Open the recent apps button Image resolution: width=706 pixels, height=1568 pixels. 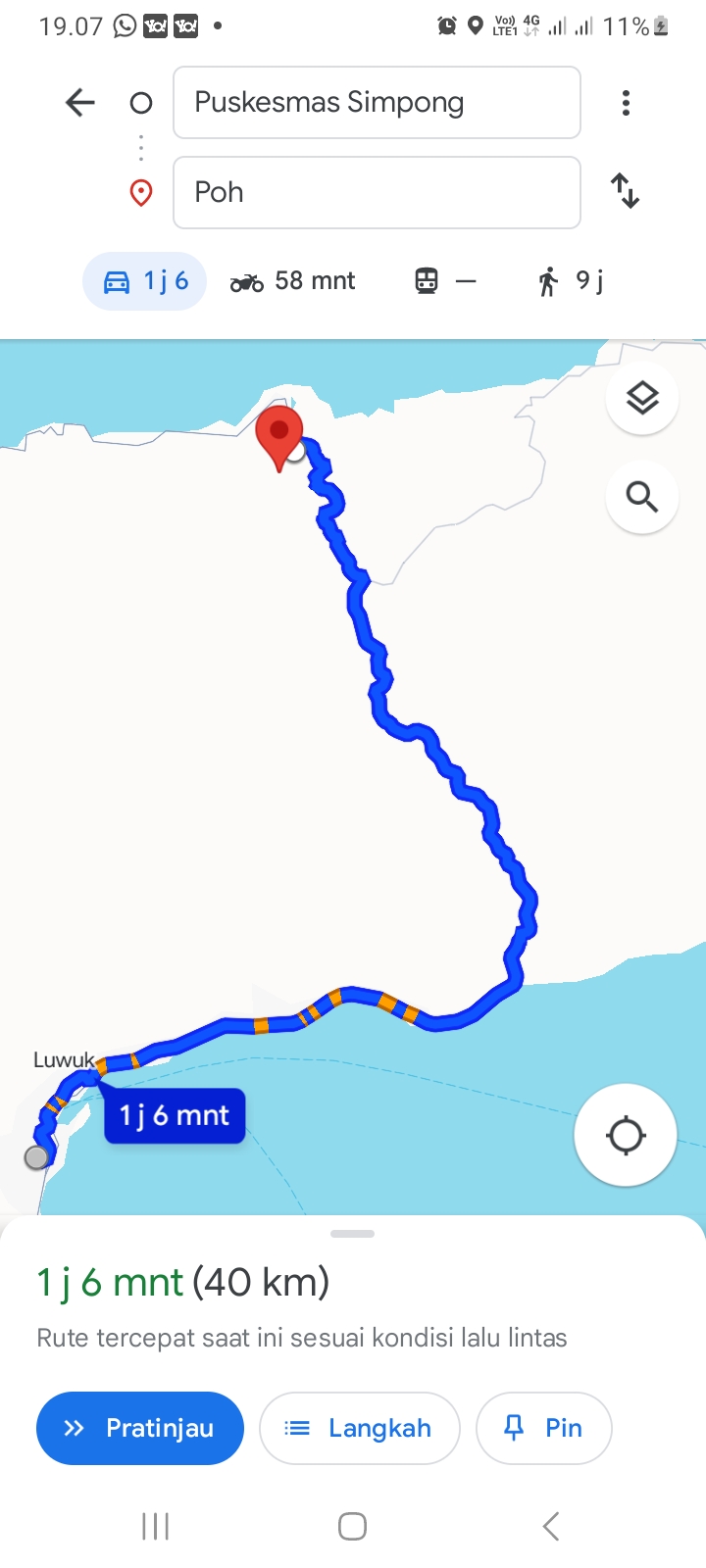click(155, 1526)
